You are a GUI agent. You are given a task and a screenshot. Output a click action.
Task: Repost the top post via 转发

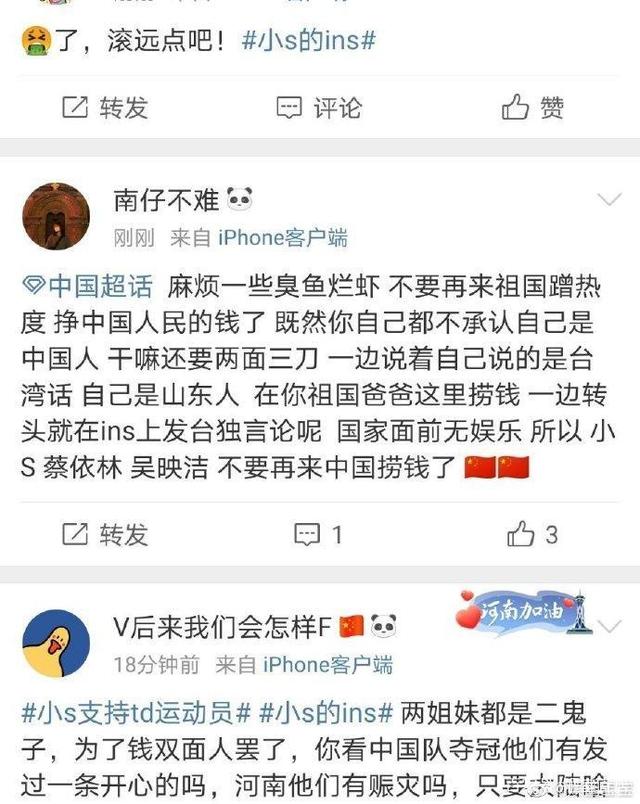coord(104,108)
